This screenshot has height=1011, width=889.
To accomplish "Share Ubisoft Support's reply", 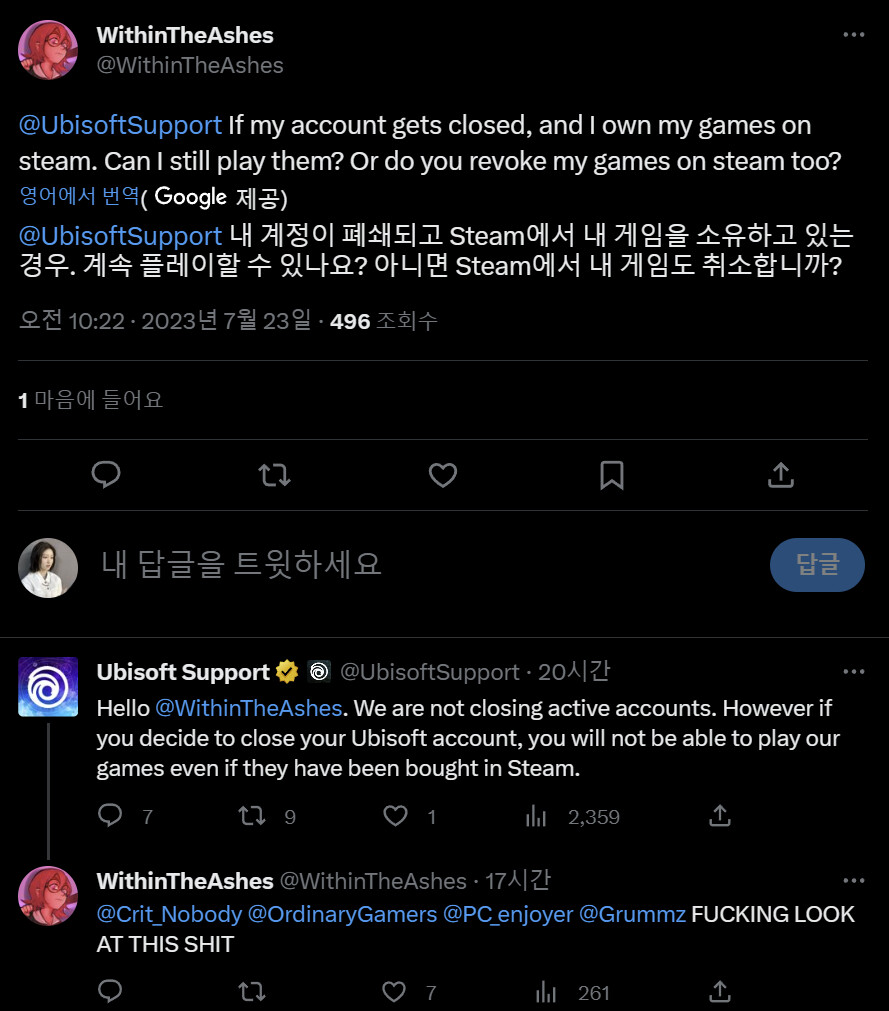I will 718,816.
